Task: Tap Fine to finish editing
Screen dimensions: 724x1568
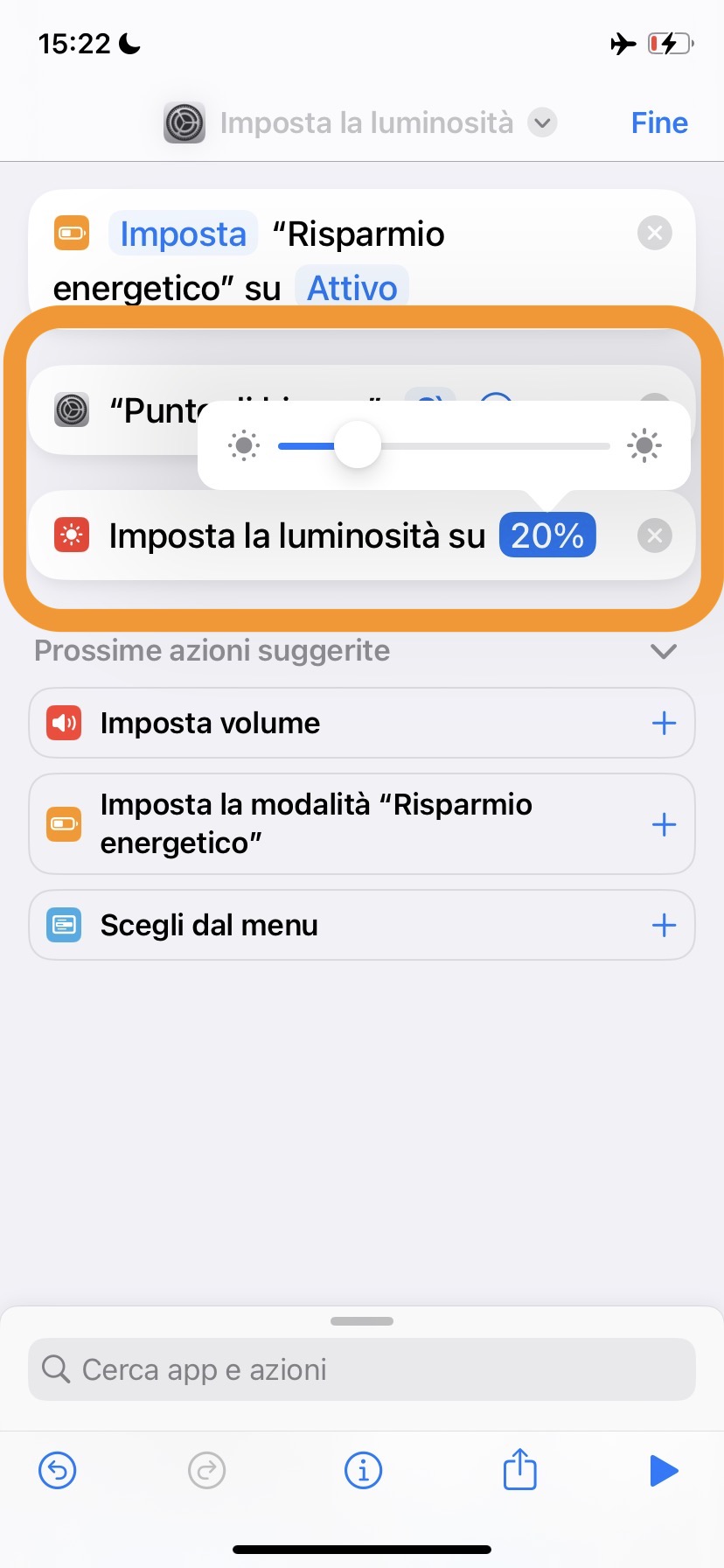Action: point(659,122)
